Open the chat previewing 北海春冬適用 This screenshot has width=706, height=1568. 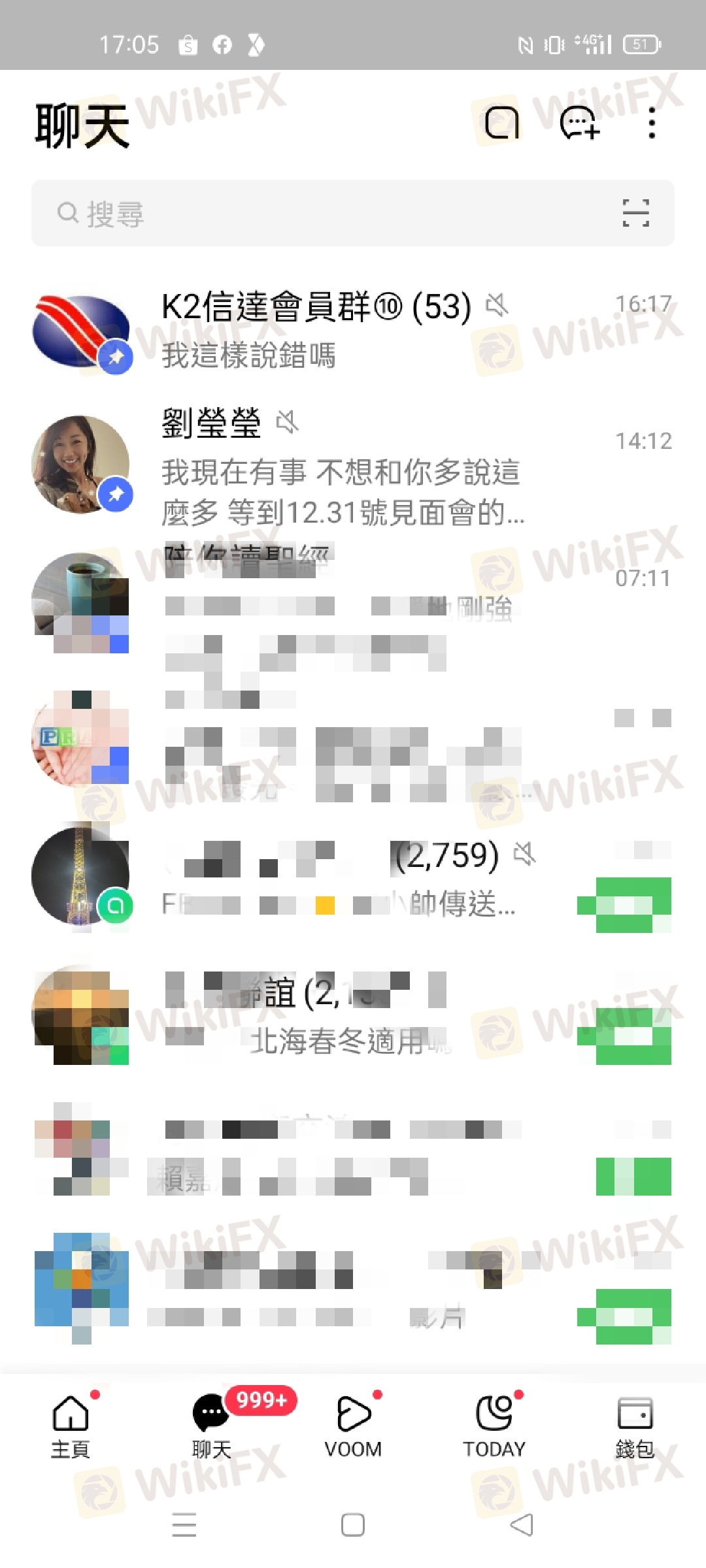click(x=353, y=1016)
